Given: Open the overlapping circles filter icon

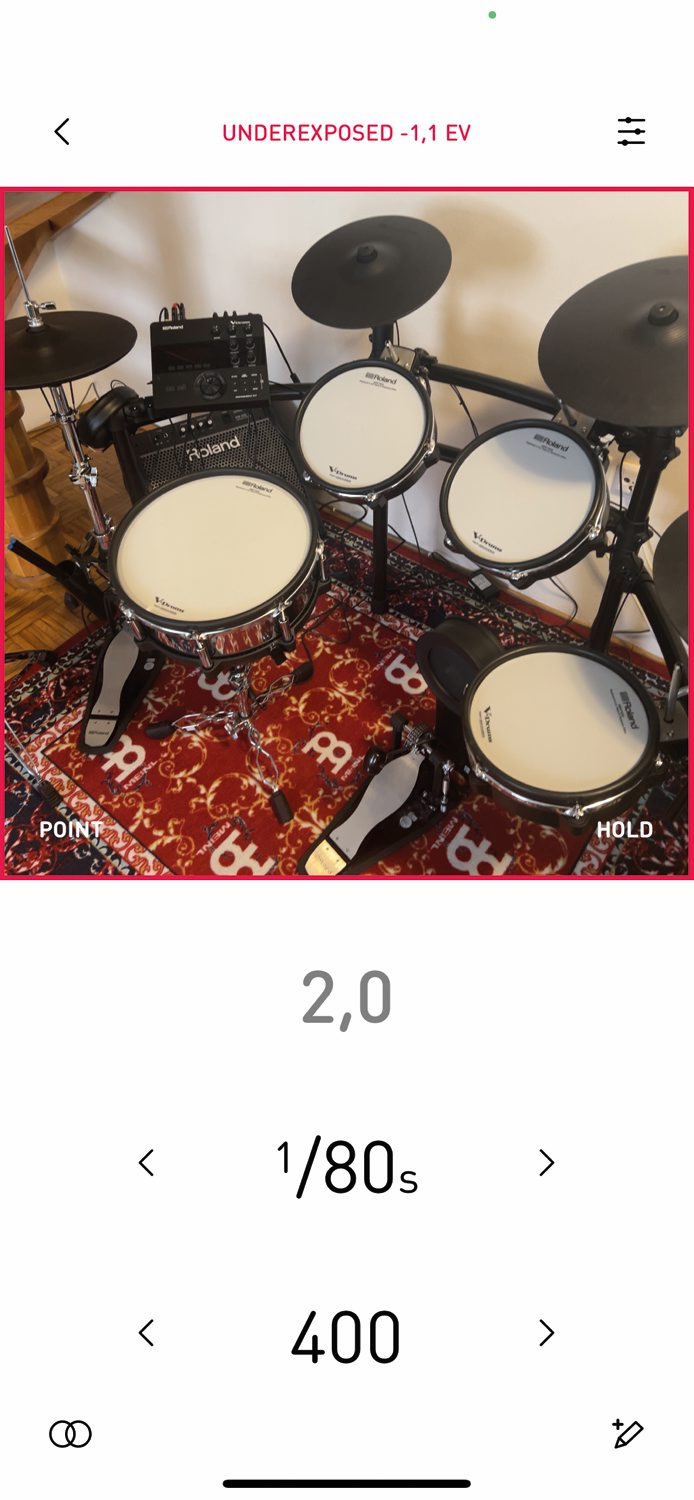Looking at the screenshot, I should coord(70,1435).
